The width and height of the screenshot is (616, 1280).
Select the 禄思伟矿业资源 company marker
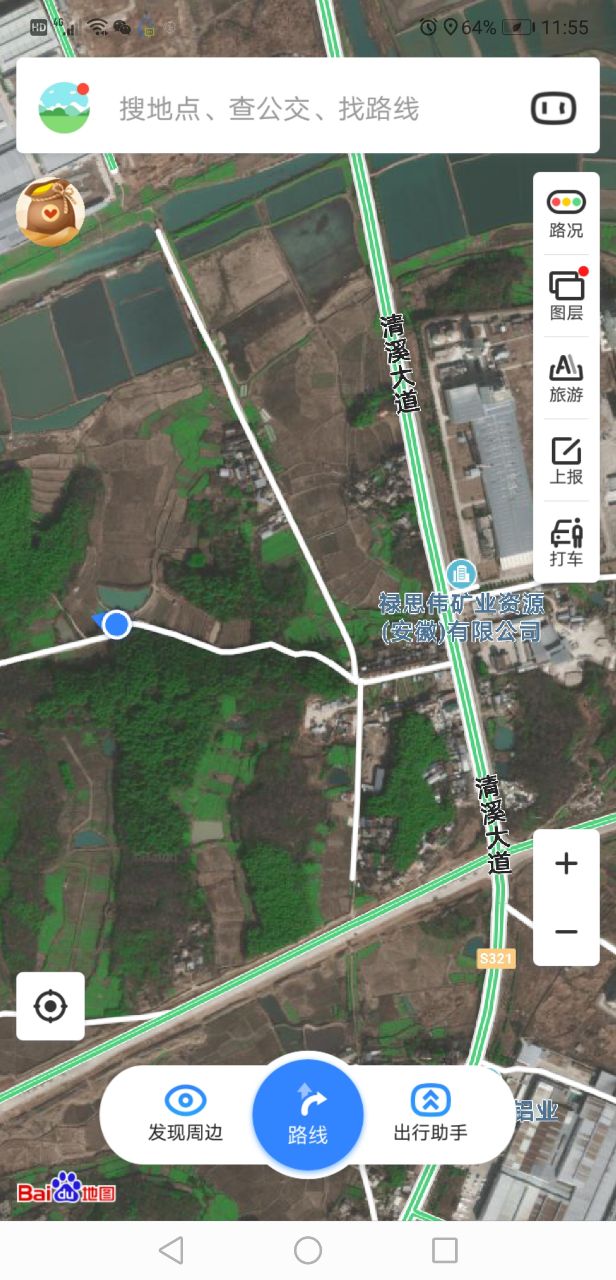[461, 574]
